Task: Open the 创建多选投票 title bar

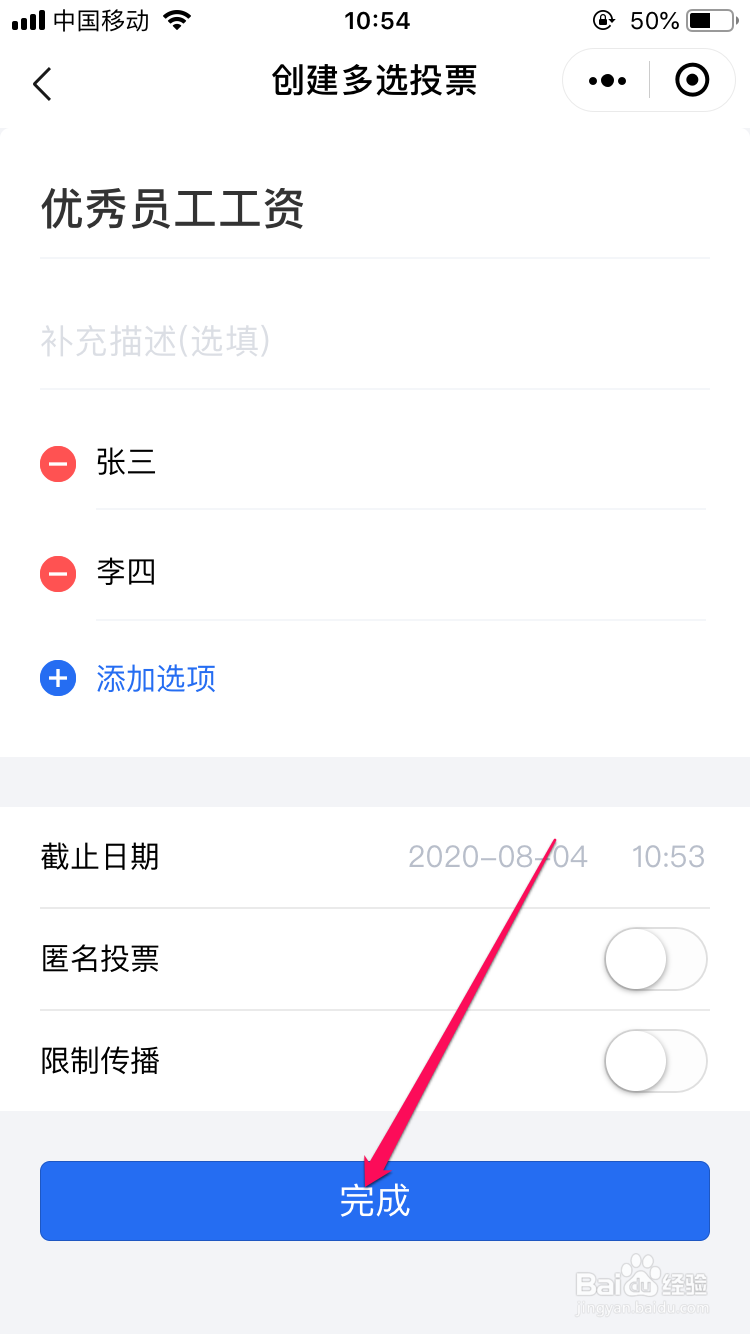Action: (375, 80)
